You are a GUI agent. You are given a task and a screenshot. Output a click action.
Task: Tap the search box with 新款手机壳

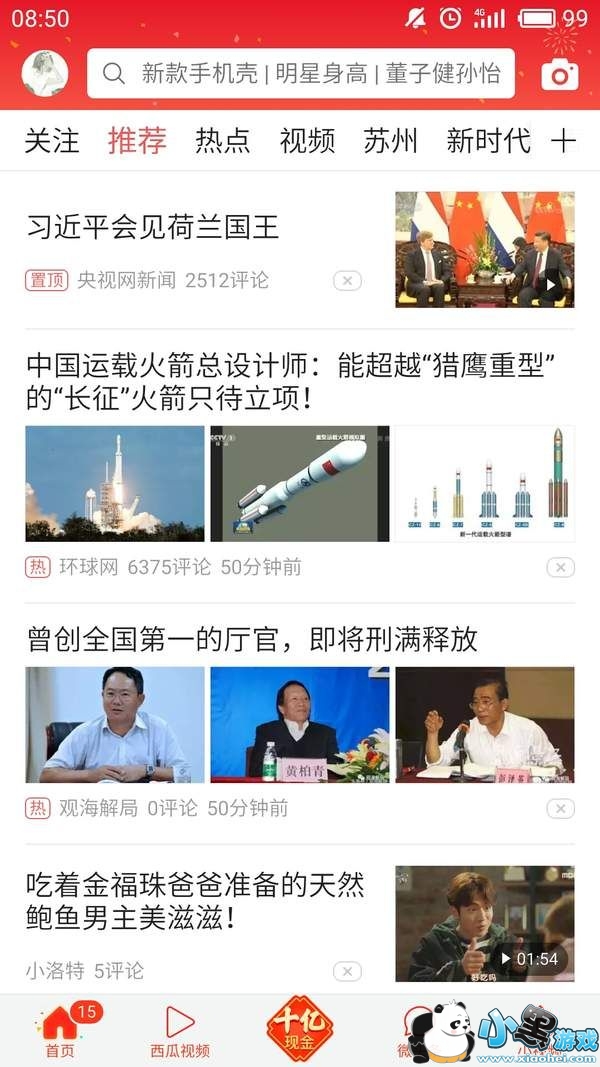[301, 74]
